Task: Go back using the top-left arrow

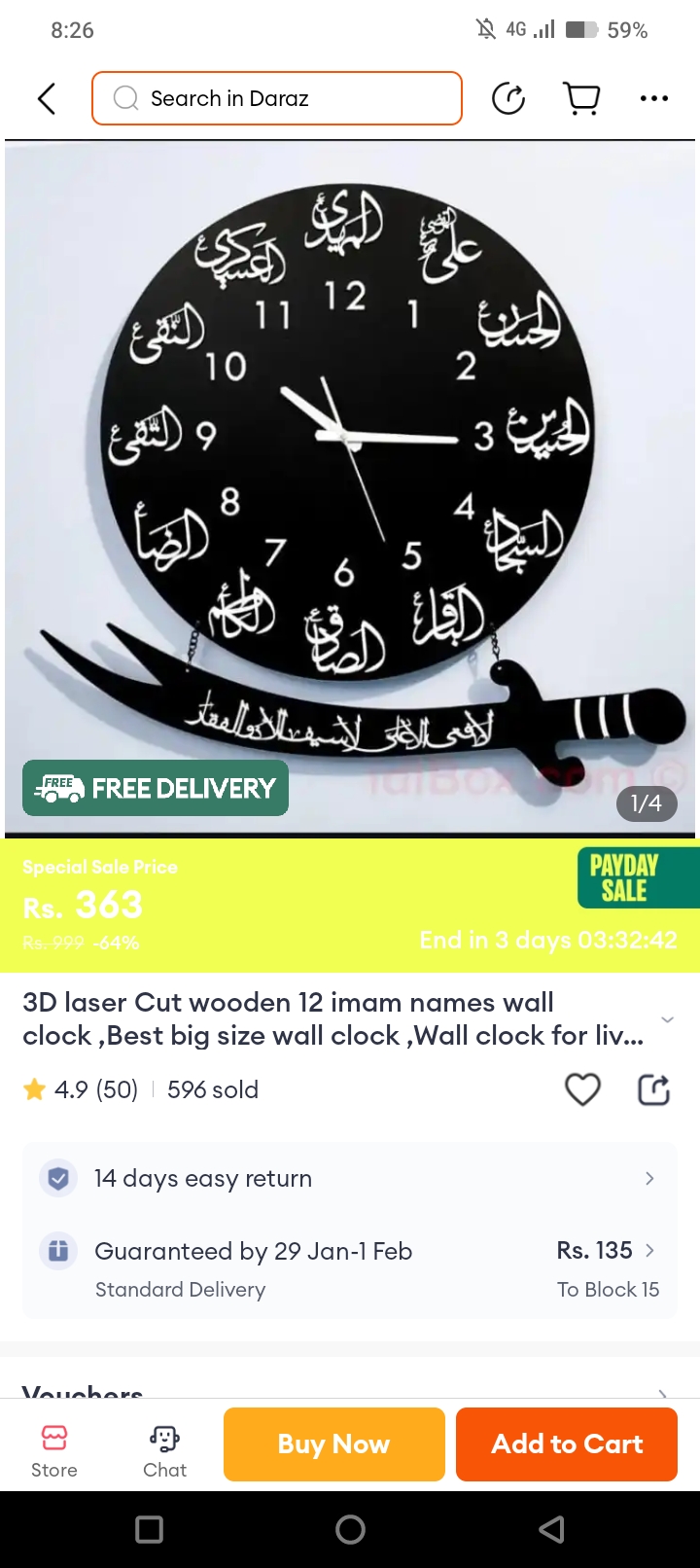Action: [x=46, y=98]
